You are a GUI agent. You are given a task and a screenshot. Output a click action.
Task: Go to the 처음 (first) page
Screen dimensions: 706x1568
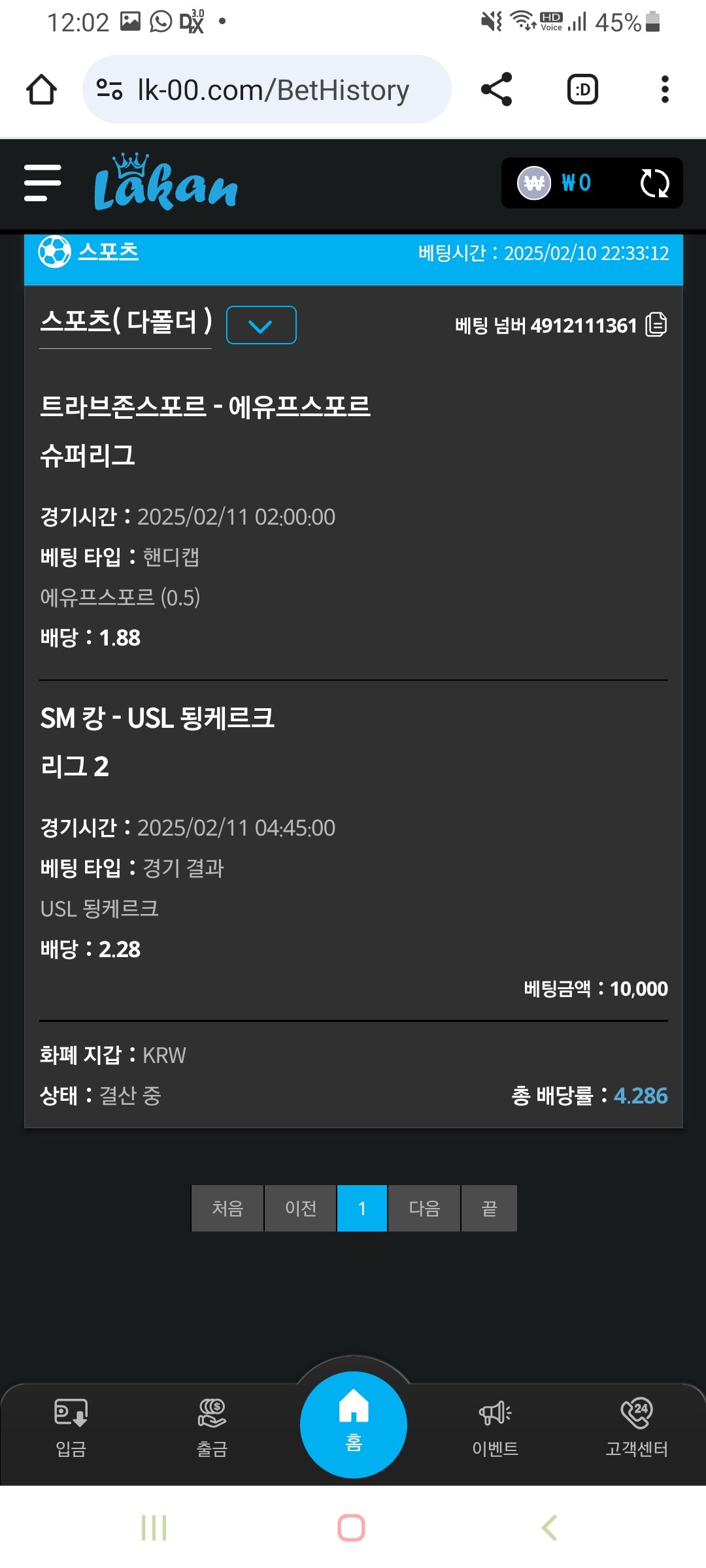pyautogui.click(x=227, y=1208)
